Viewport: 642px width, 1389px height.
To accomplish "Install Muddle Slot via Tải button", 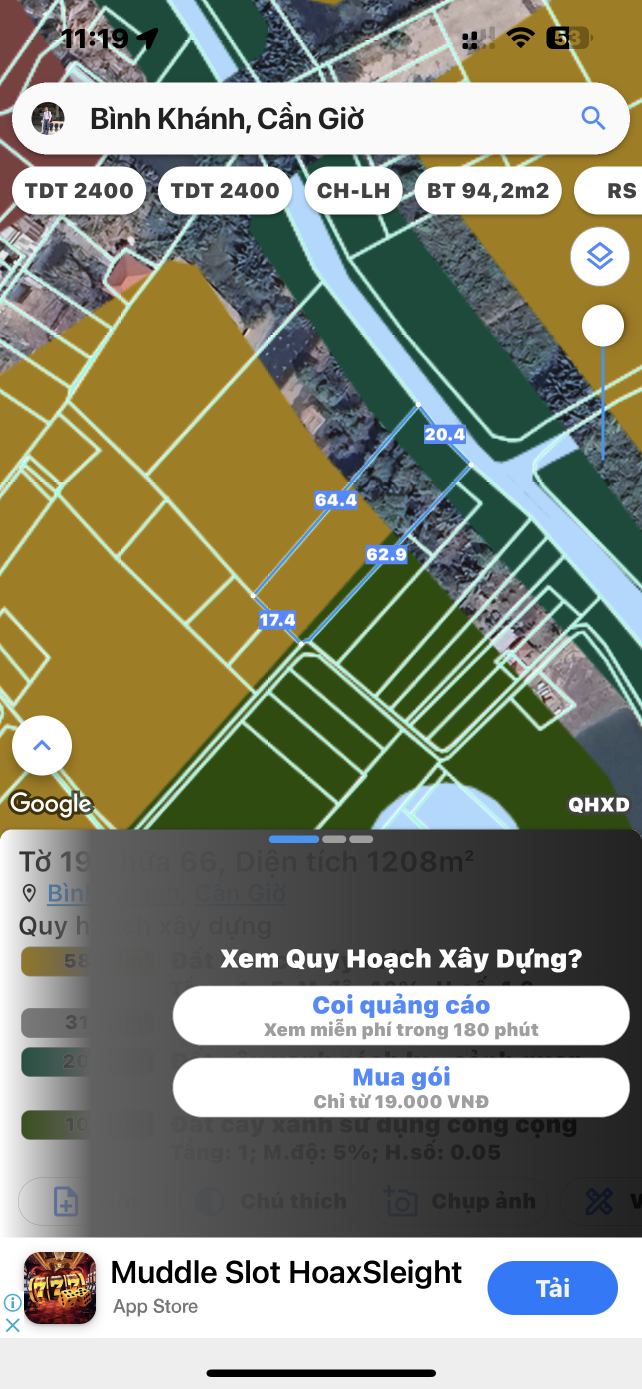I will (552, 1288).
